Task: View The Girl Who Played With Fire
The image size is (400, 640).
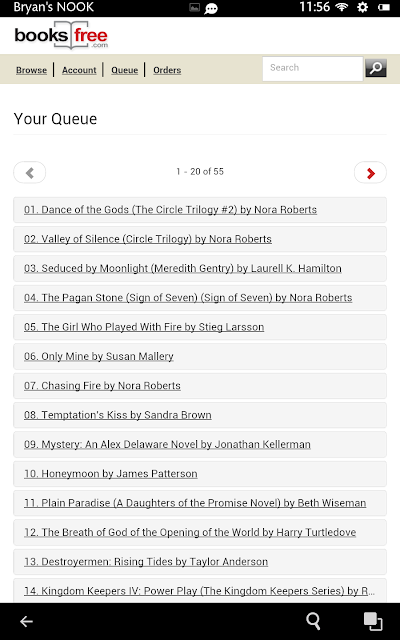Action: coord(200,327)
